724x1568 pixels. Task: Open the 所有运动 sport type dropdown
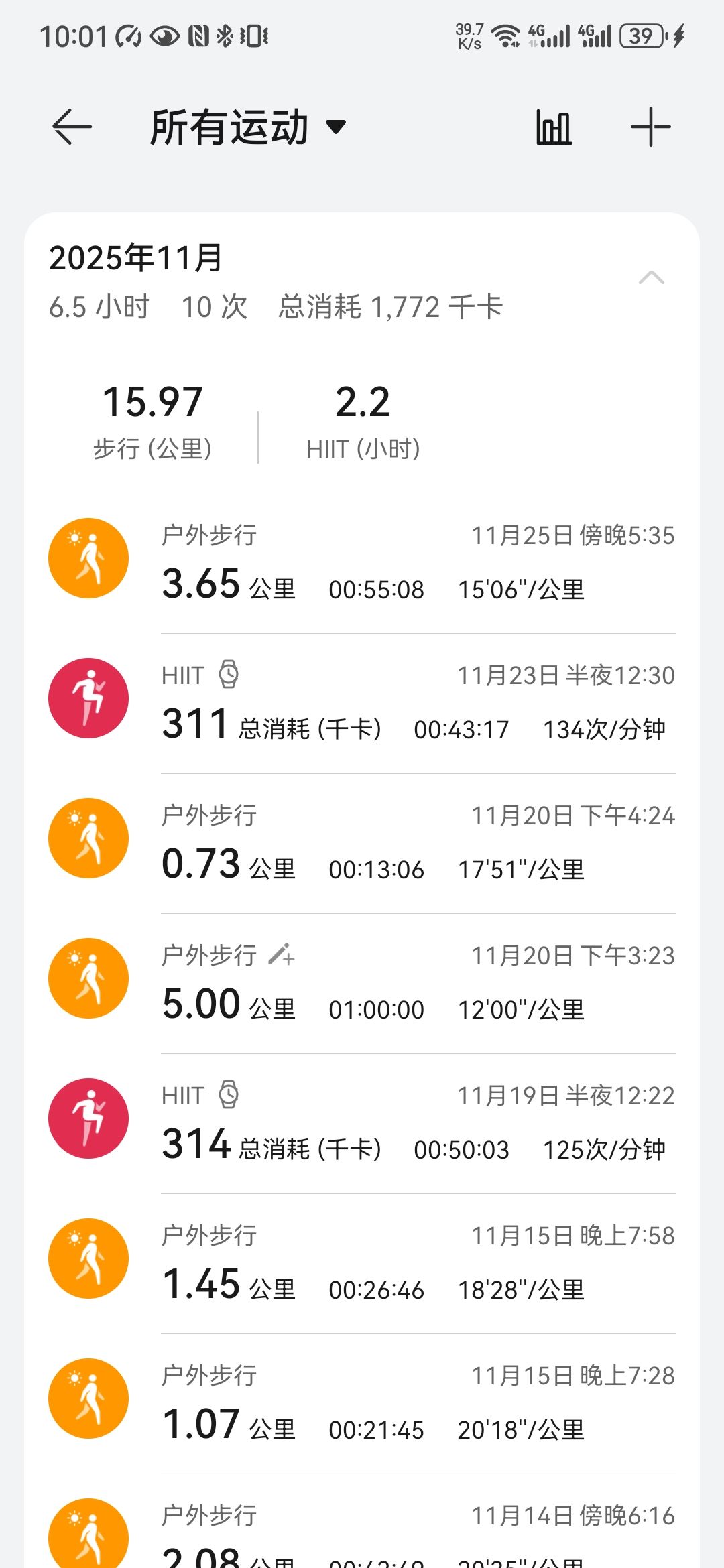(x=248, y=127)
